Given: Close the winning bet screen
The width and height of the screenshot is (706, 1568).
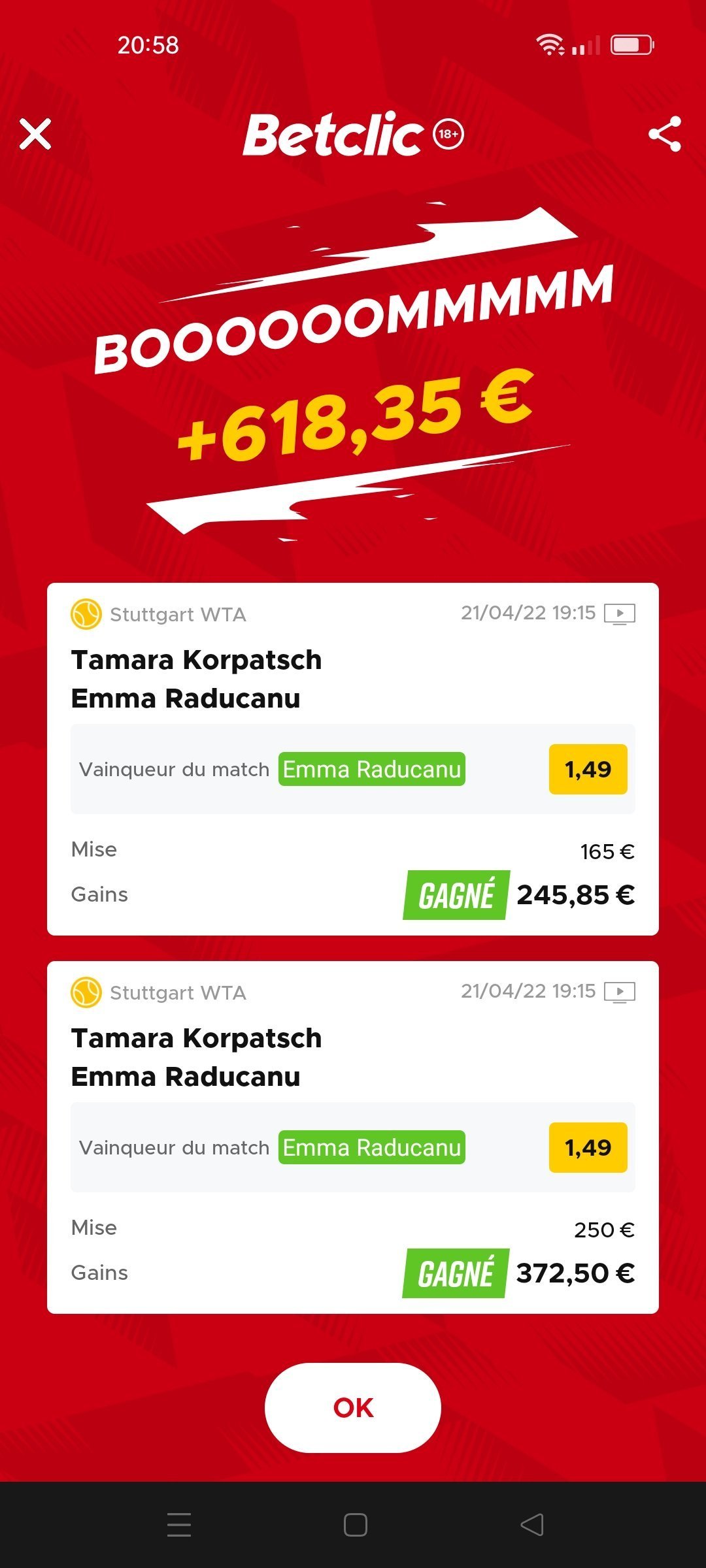Looking at the screenshot, I should [x=35, y=134].
